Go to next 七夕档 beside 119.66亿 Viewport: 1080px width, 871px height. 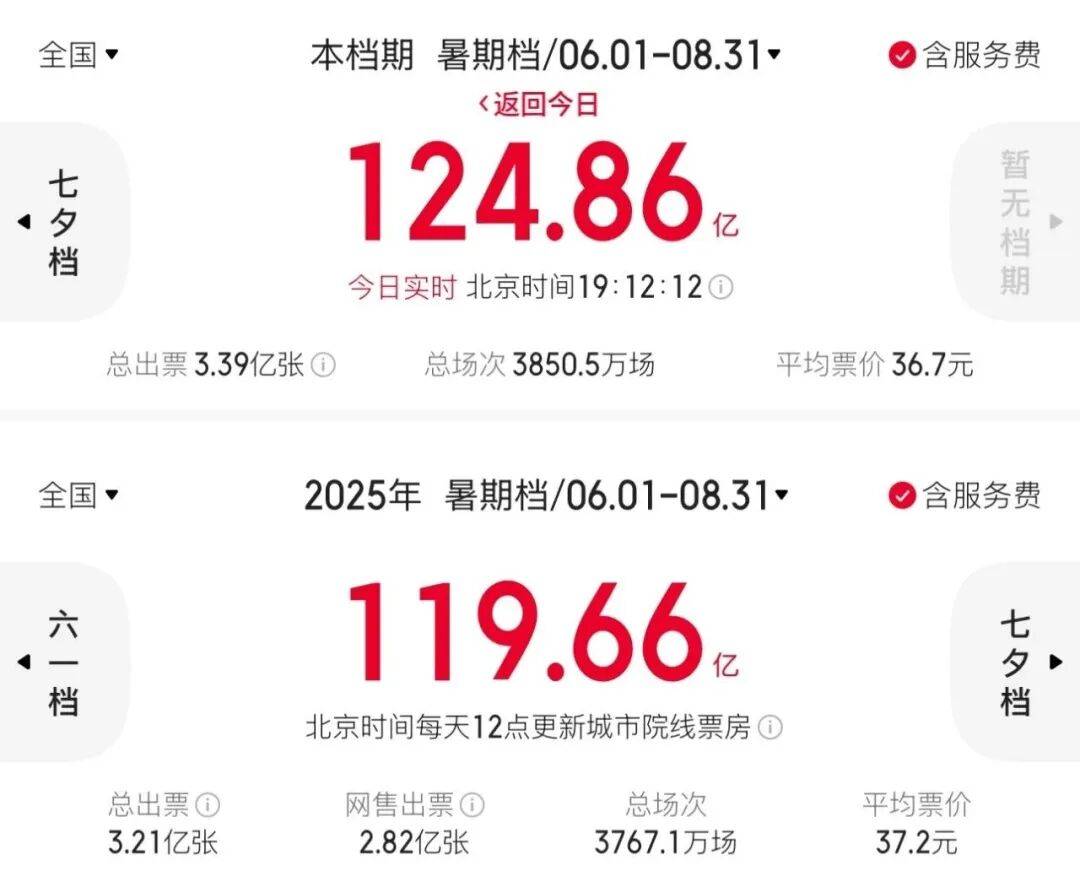coord(1017,662)
